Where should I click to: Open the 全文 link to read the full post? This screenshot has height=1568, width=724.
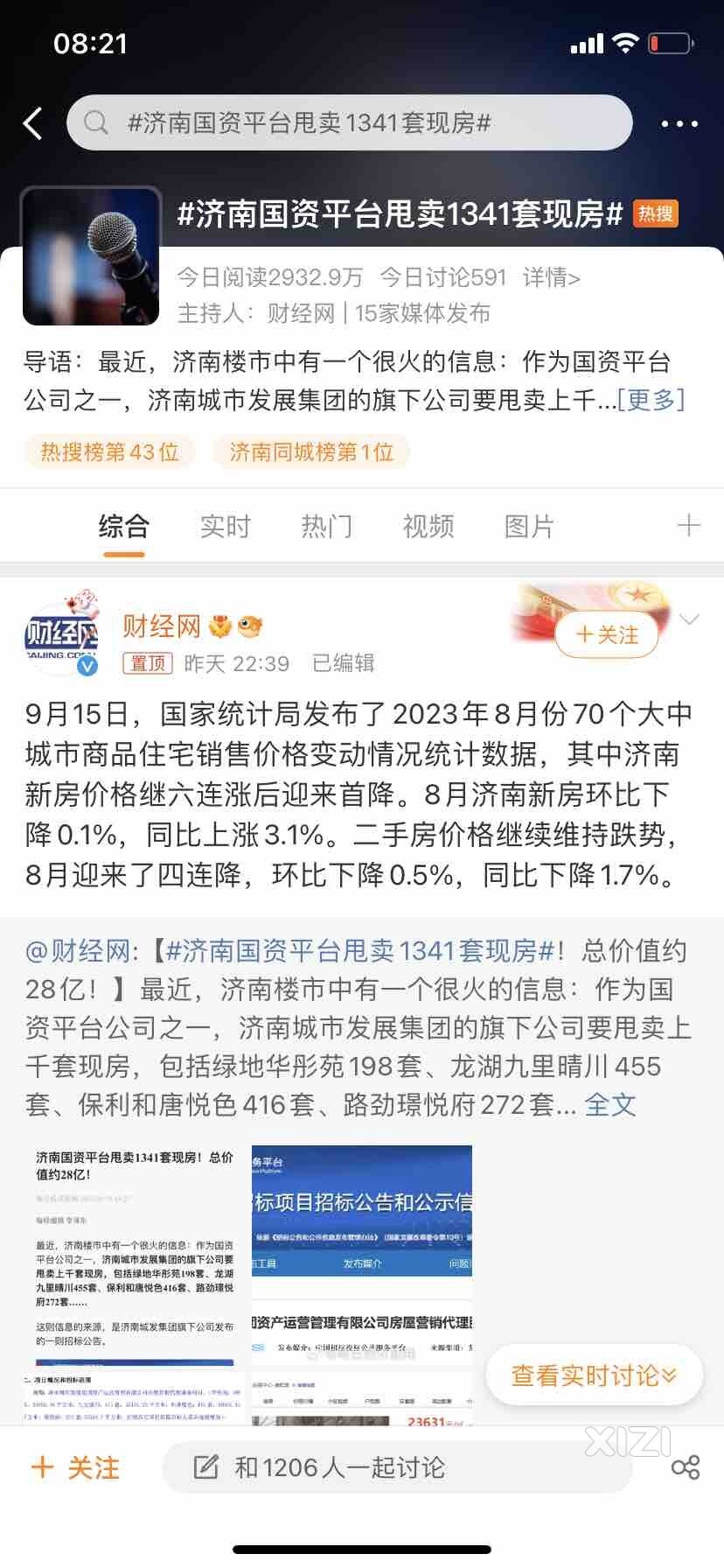(x=609, y=1104)
